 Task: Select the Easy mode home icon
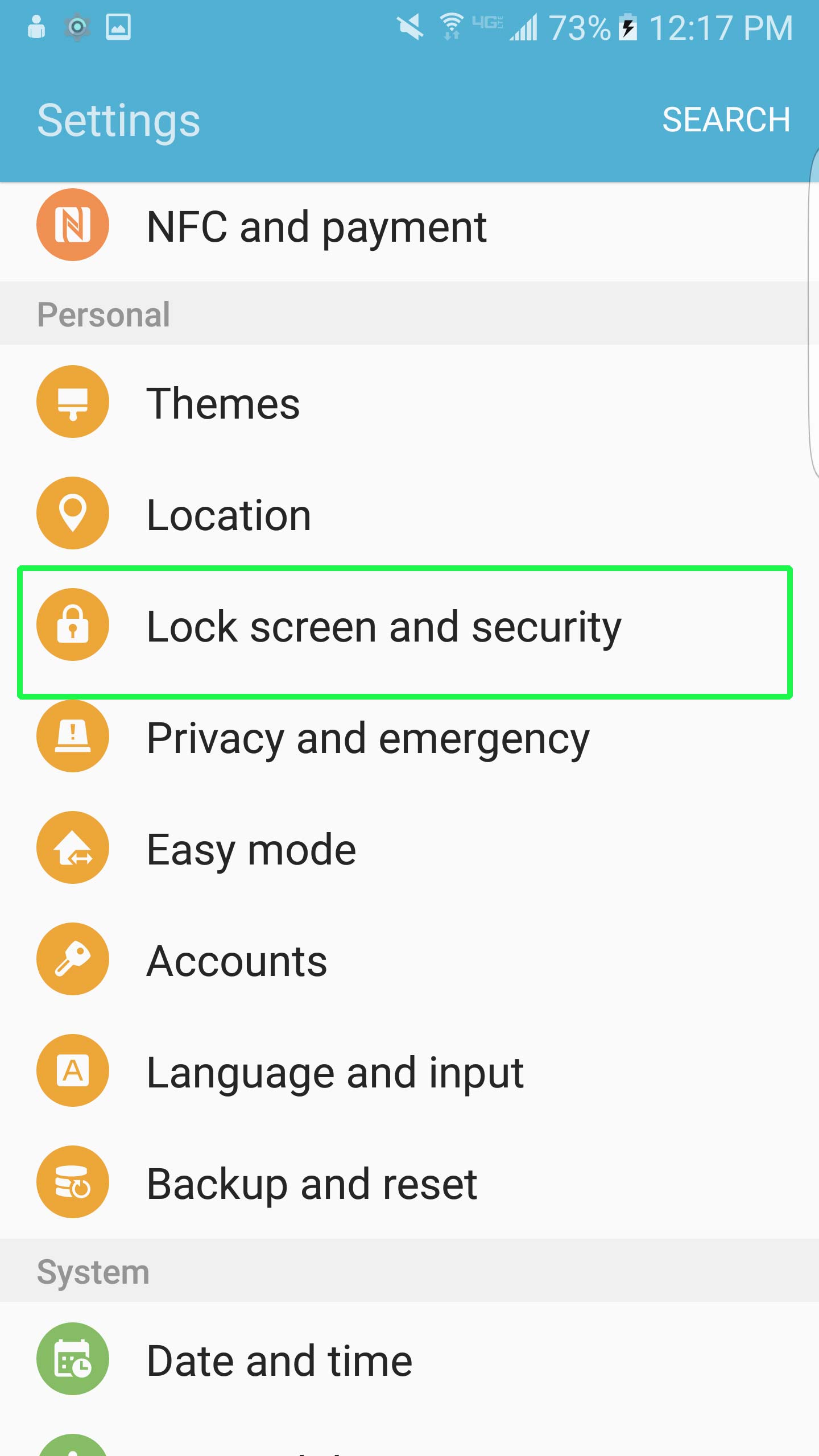[x=72, y=847]
